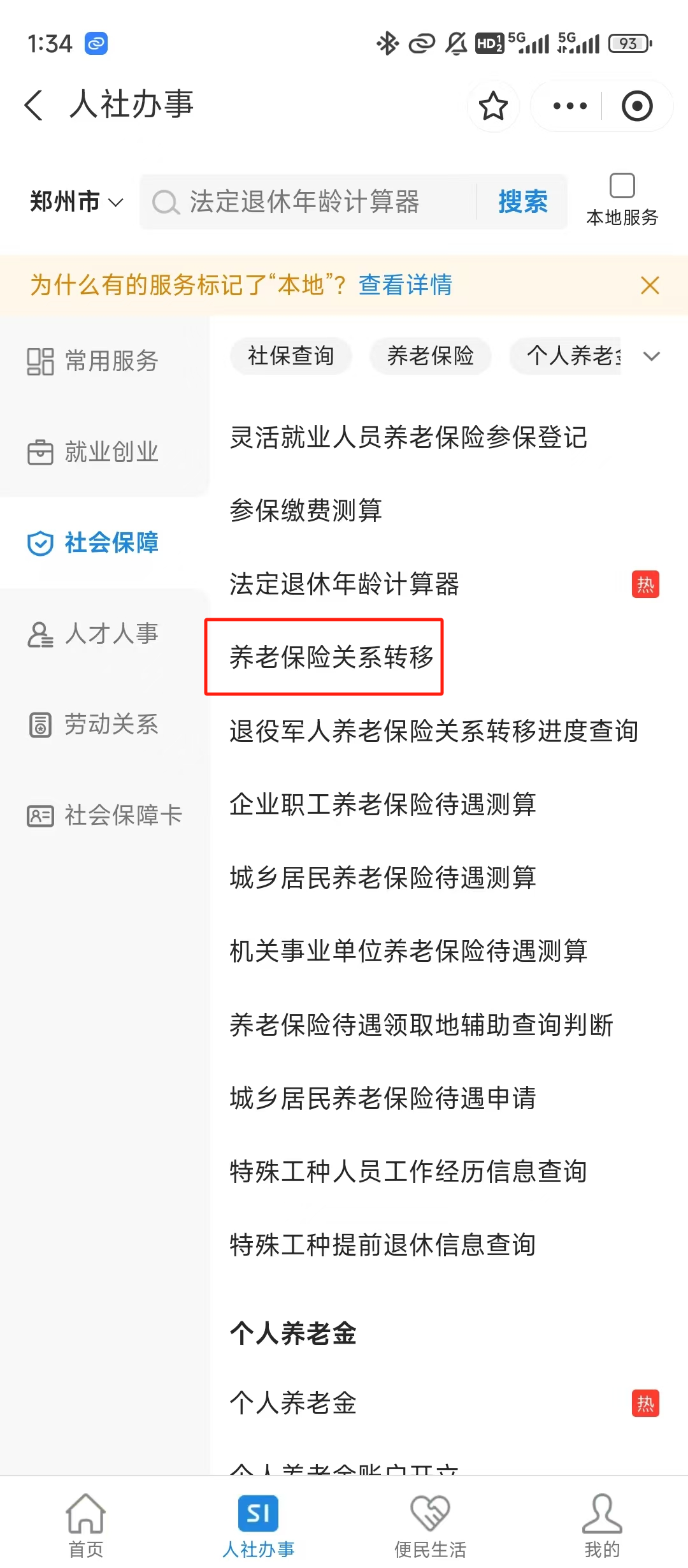
Task: Go back from 人社办事 page
Action: pyautogui.click(x=34, y=105)
